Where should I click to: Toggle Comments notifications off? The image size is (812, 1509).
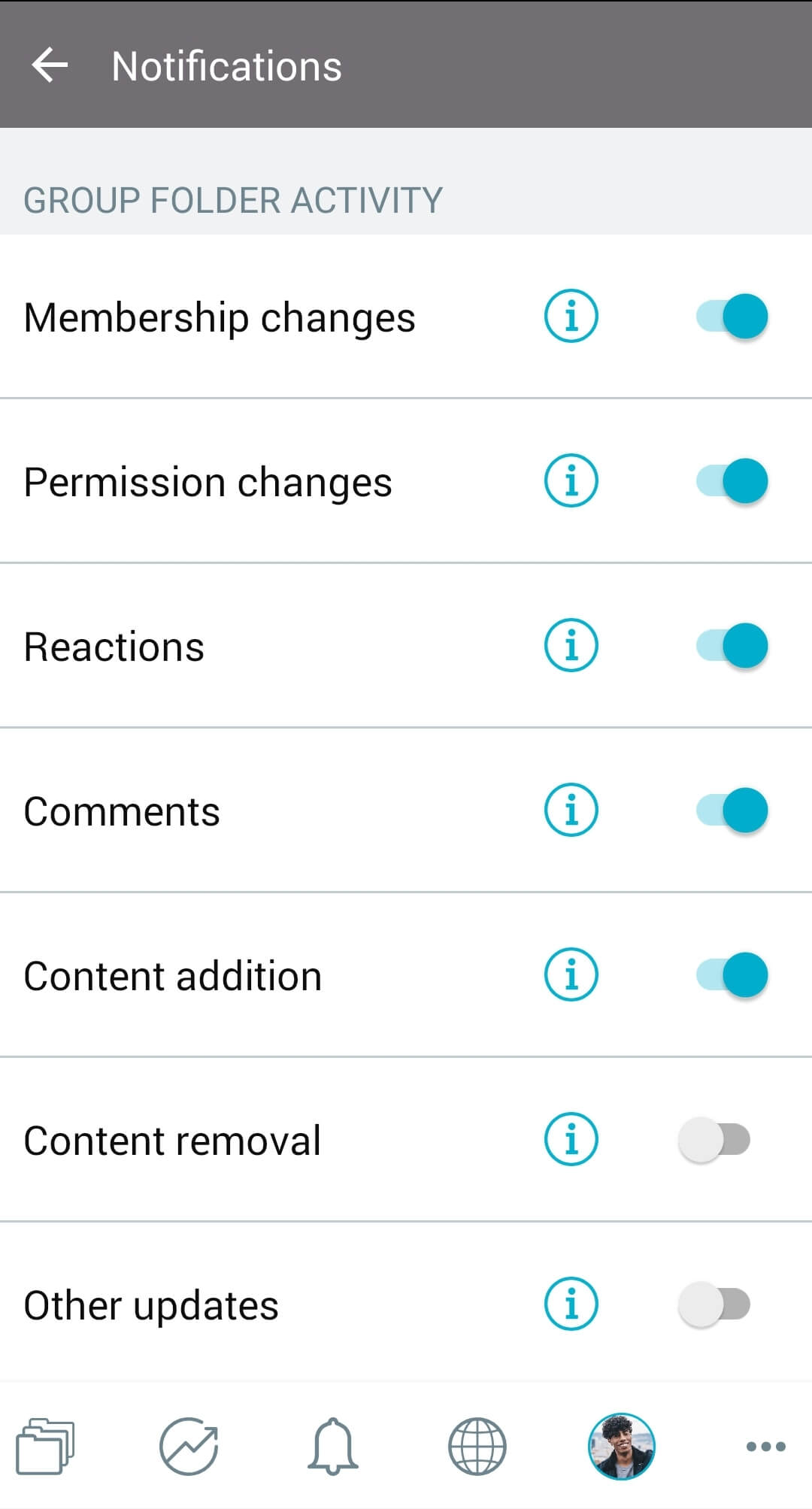pyautogui.click(x=732, y=810)
